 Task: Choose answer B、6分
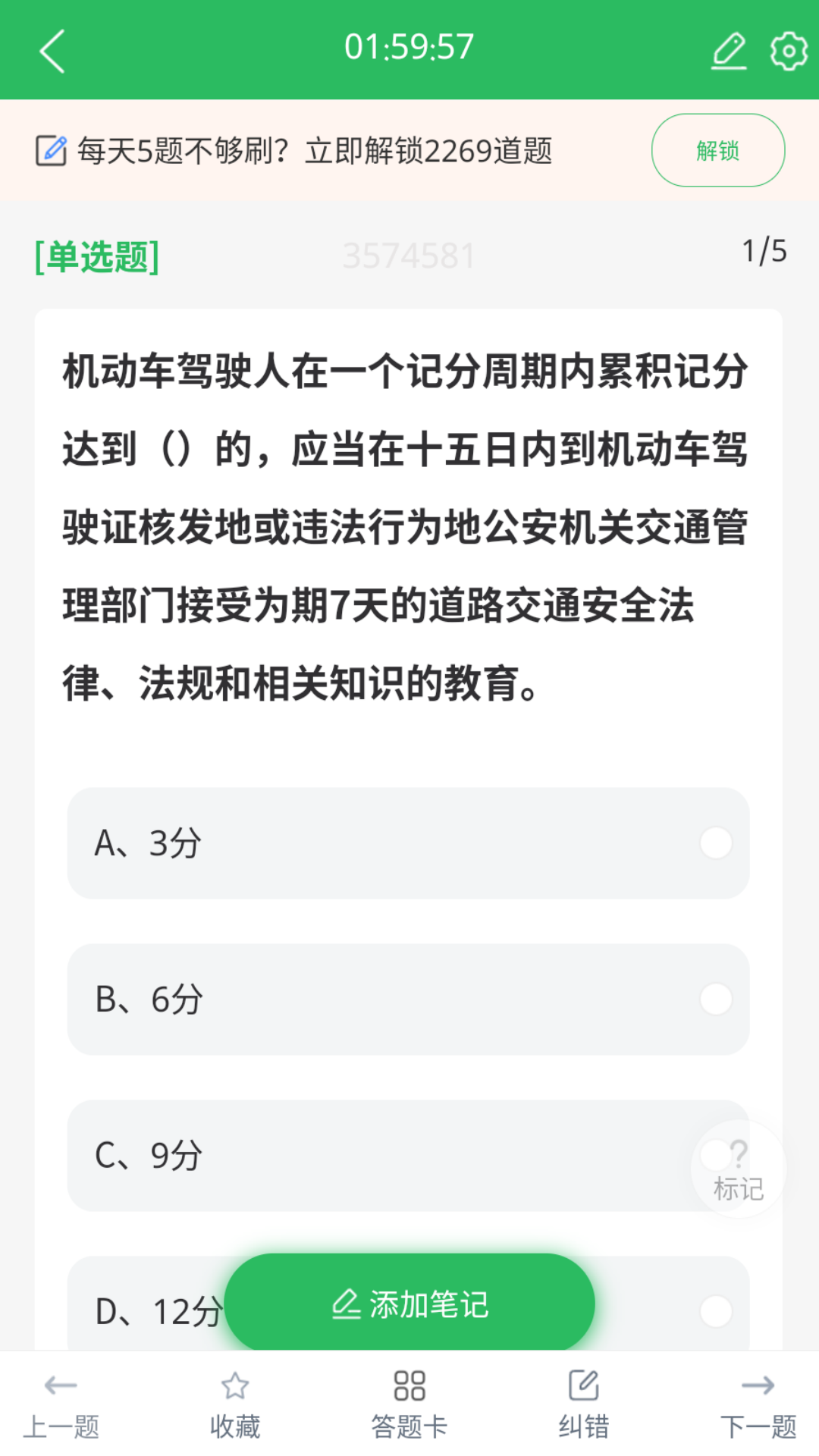pos(408,999)
